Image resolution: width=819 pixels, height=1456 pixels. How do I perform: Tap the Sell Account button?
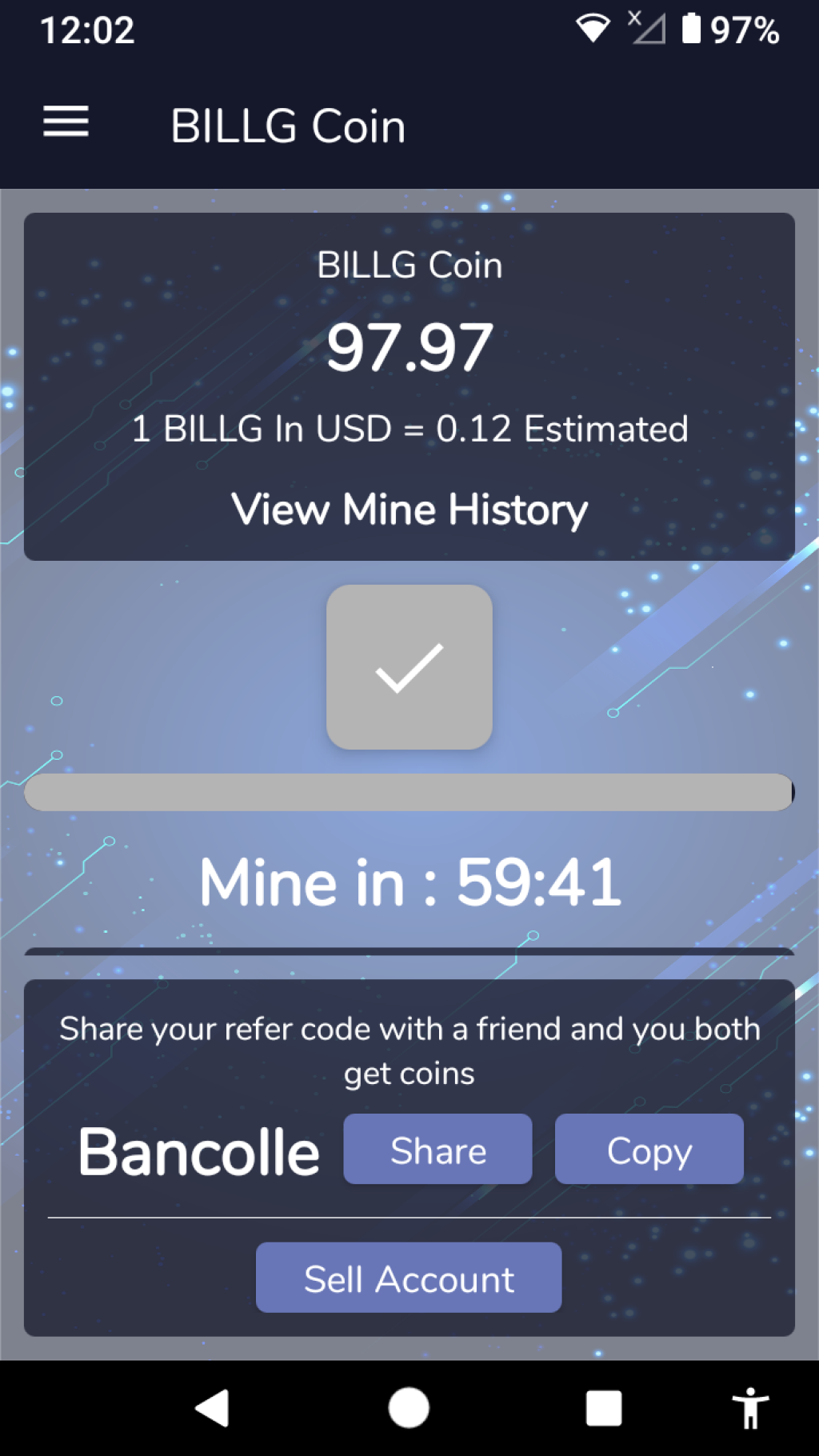pos(409,1278)
